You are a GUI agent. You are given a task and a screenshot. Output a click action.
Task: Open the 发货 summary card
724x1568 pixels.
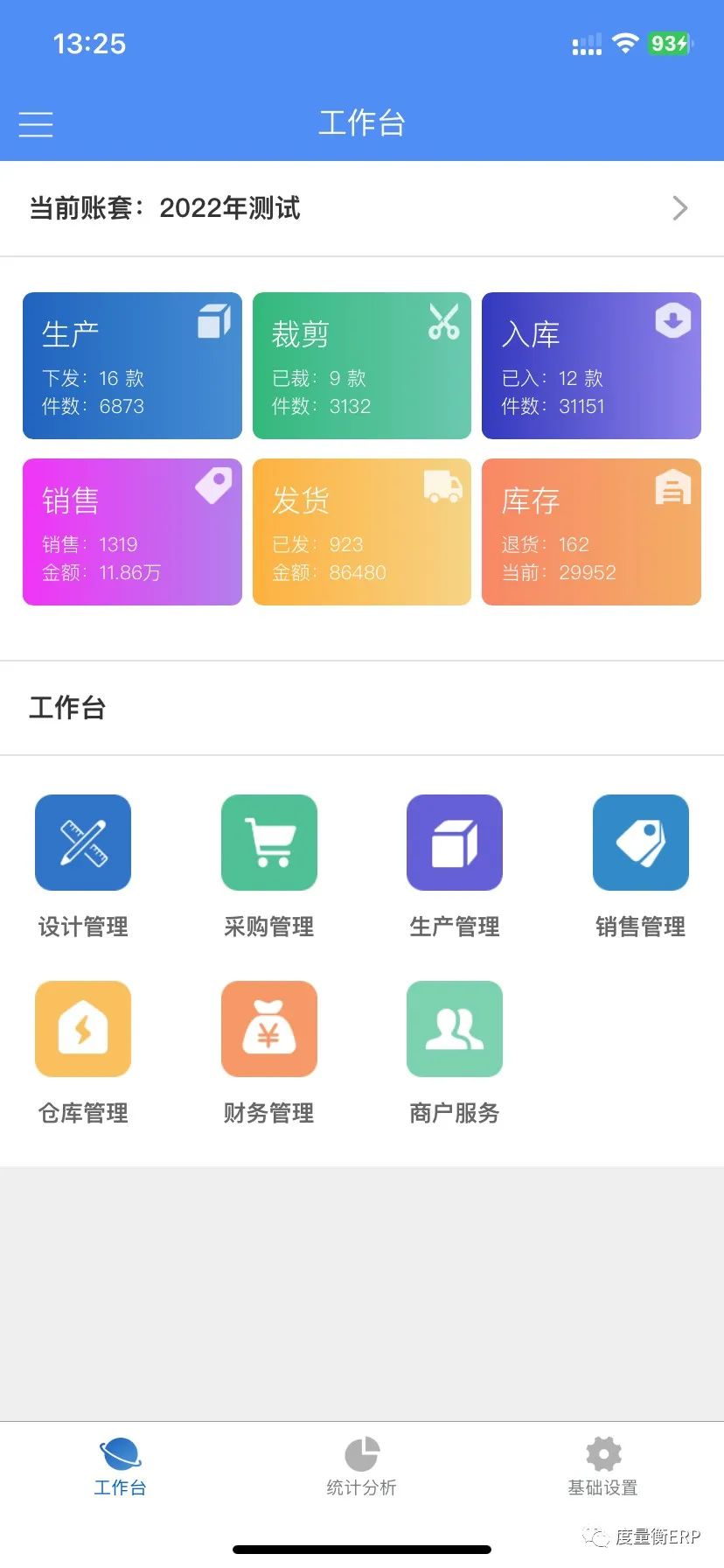pos(362,532)
